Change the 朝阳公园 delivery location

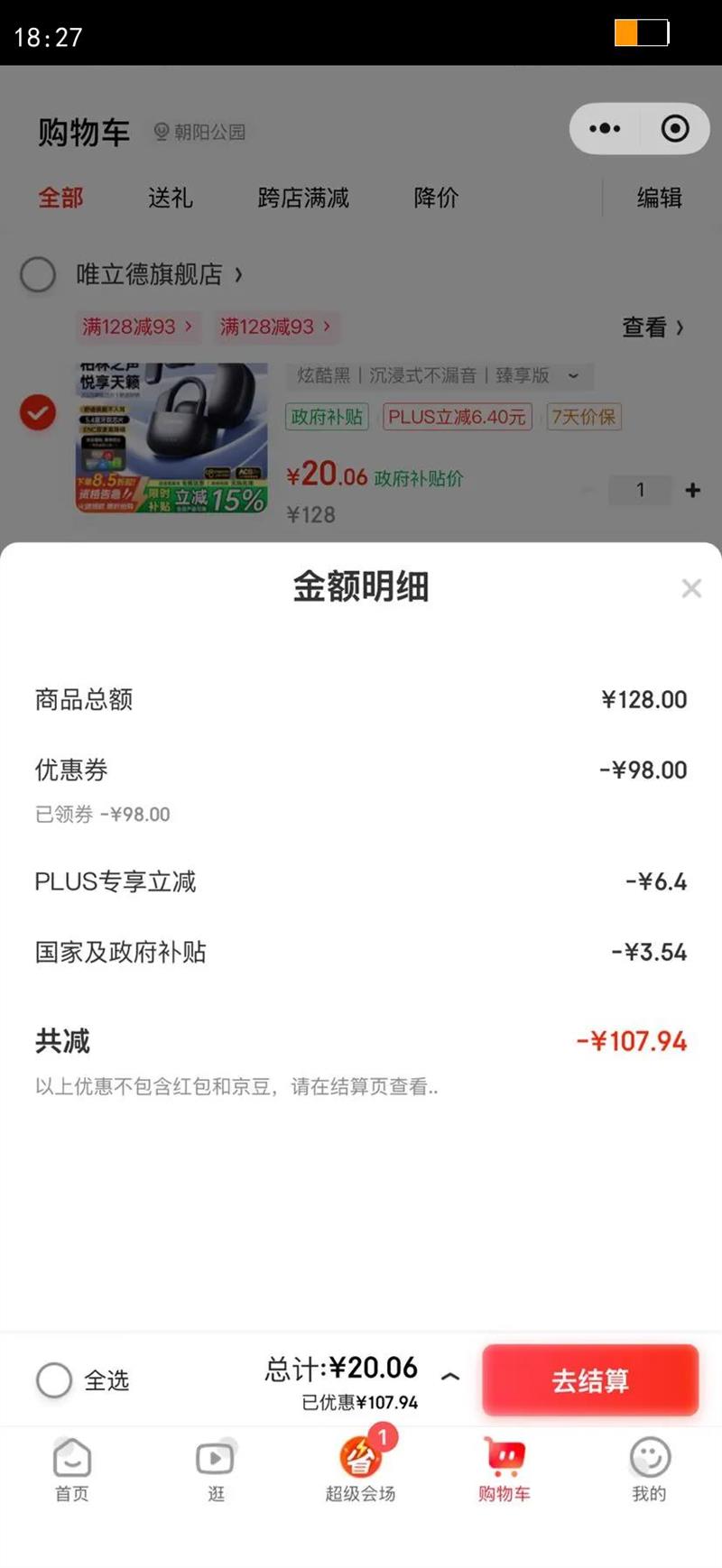coord(200,133)
